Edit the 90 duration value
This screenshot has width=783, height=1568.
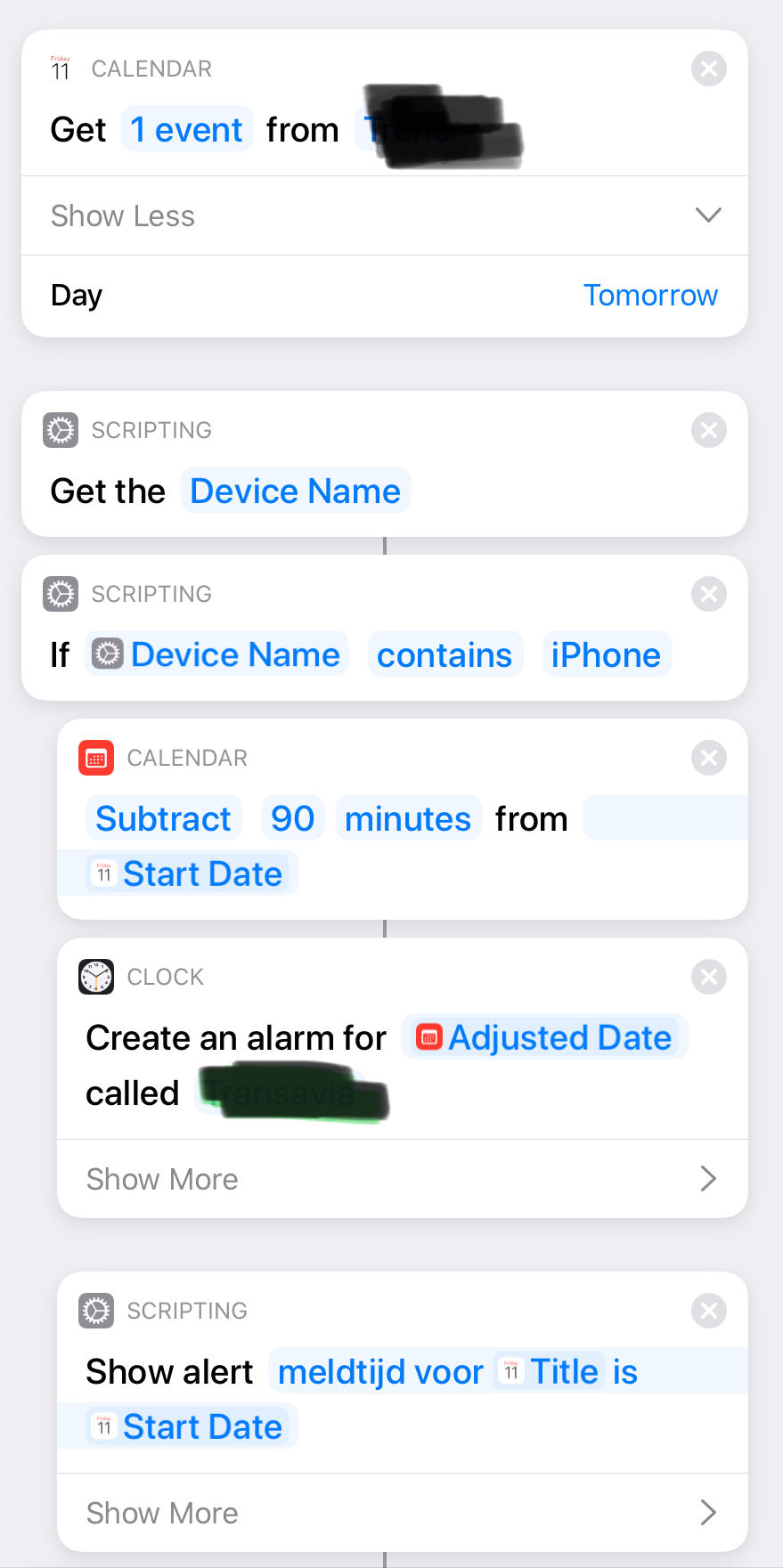292,819
